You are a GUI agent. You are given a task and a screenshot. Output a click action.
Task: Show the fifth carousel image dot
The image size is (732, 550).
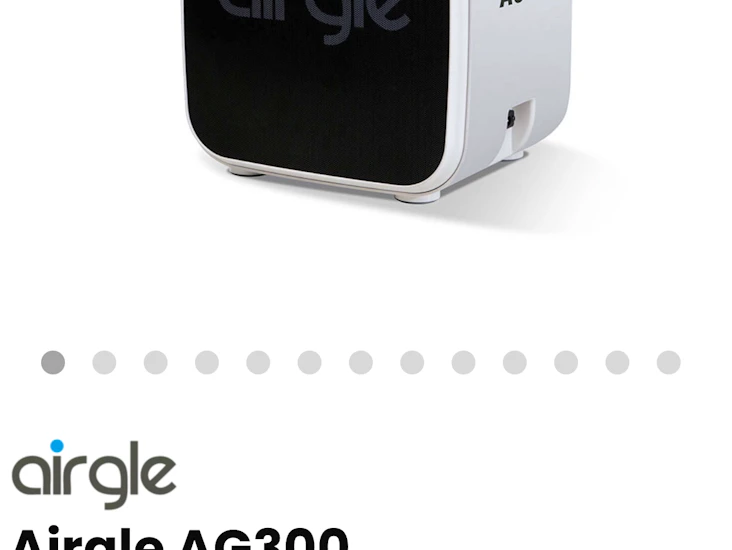tap(258, 363)
